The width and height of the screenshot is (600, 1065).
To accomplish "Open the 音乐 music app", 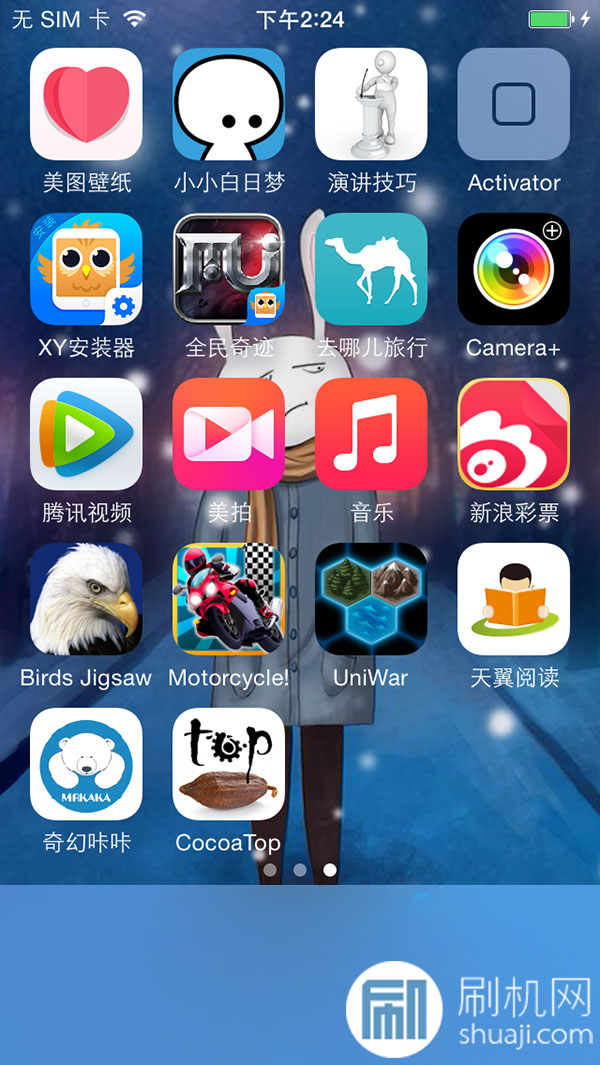I will pyautogui.click(x=371, y=434).
